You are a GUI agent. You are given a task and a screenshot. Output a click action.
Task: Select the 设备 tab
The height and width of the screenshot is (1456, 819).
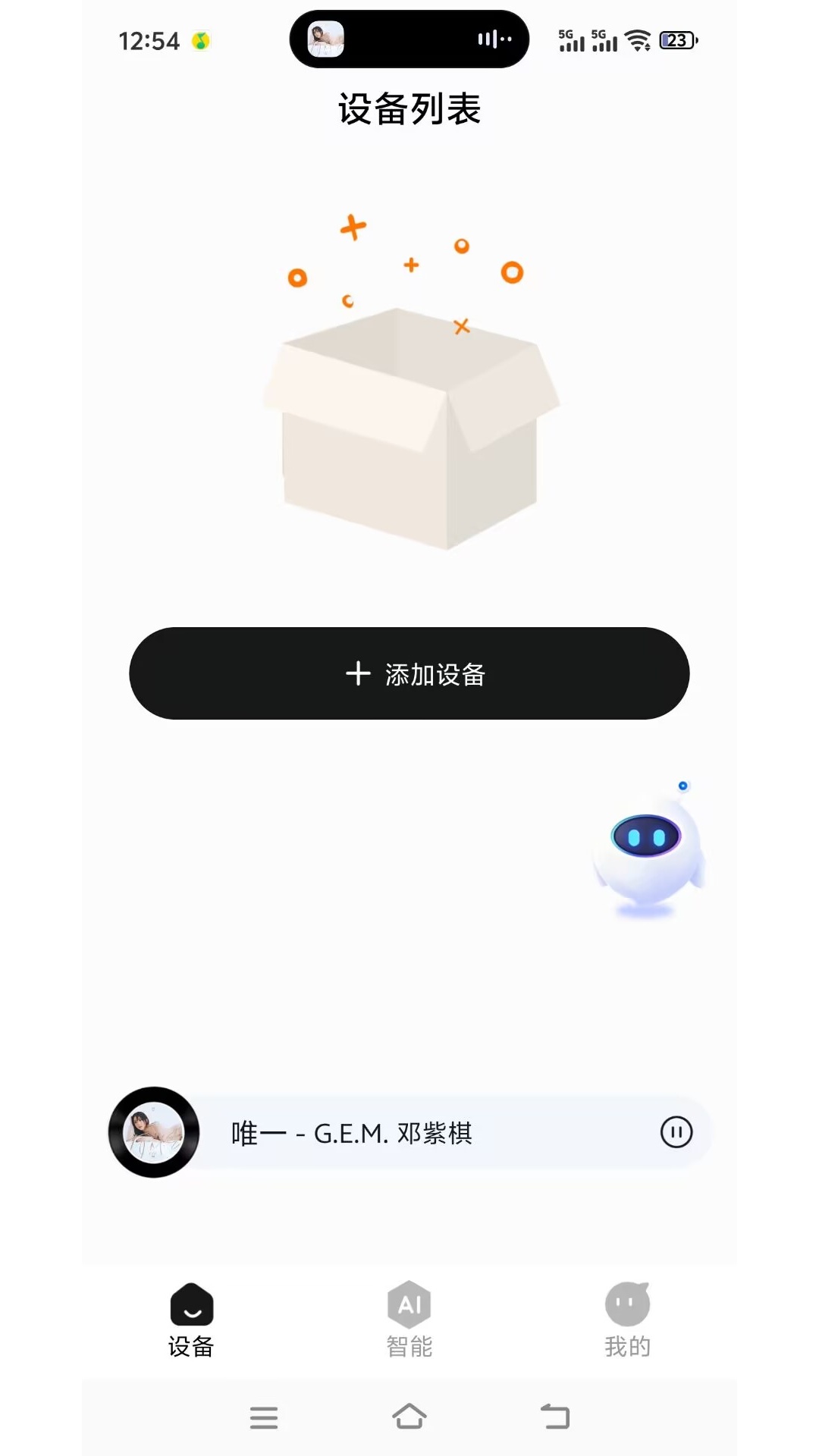coord(192,1319)
